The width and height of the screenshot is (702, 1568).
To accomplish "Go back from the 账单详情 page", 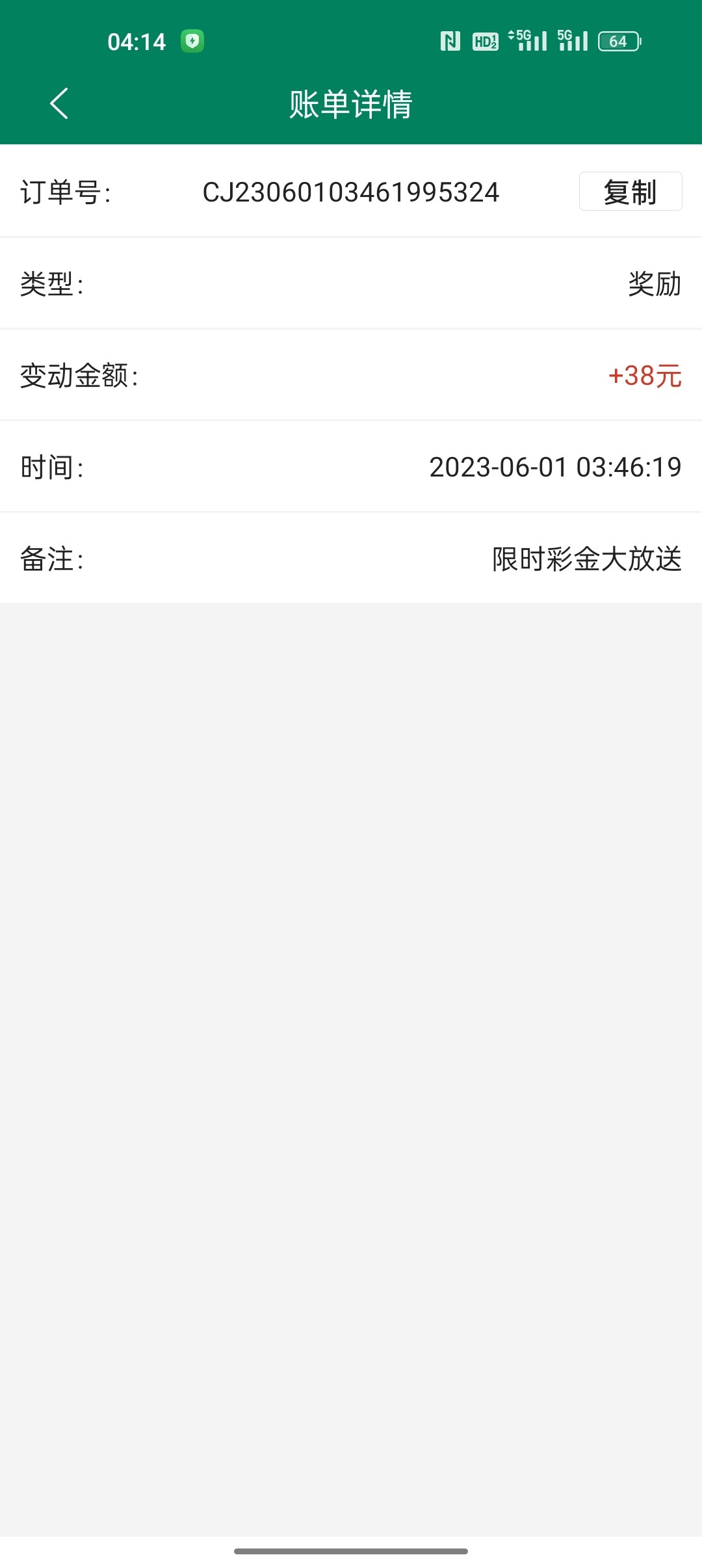I will 59,104.
